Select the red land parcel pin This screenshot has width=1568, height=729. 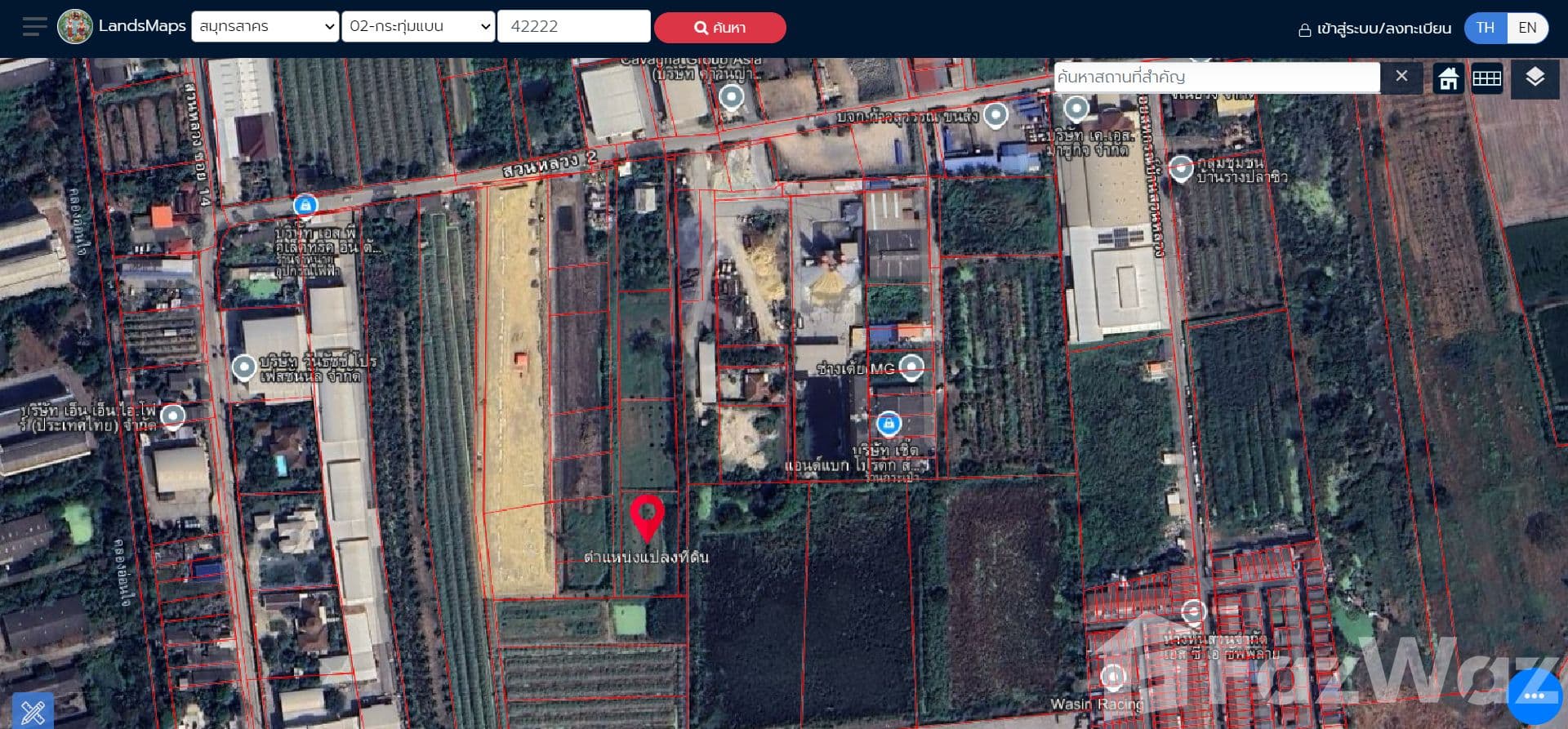tap(647, 516)
